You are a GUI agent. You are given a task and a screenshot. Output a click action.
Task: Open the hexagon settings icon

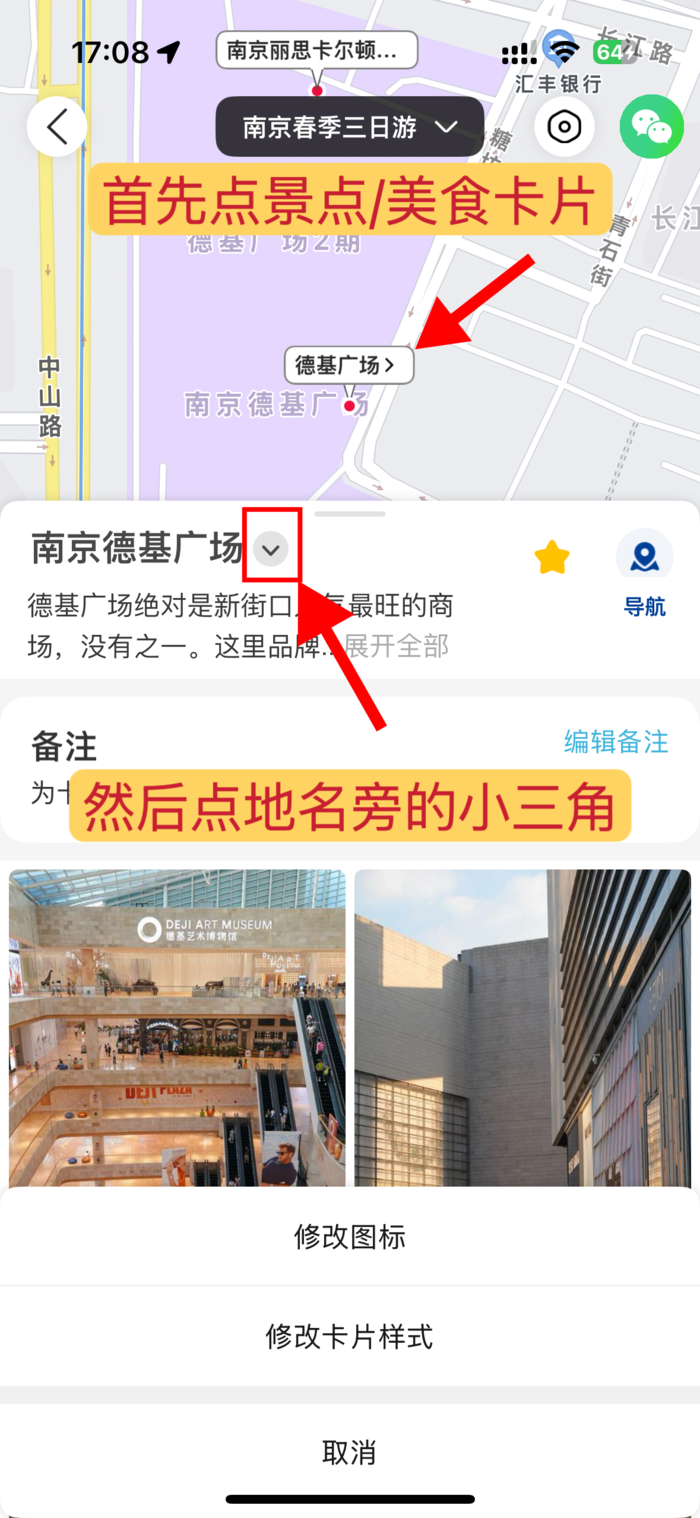click(x=564, y=127)
